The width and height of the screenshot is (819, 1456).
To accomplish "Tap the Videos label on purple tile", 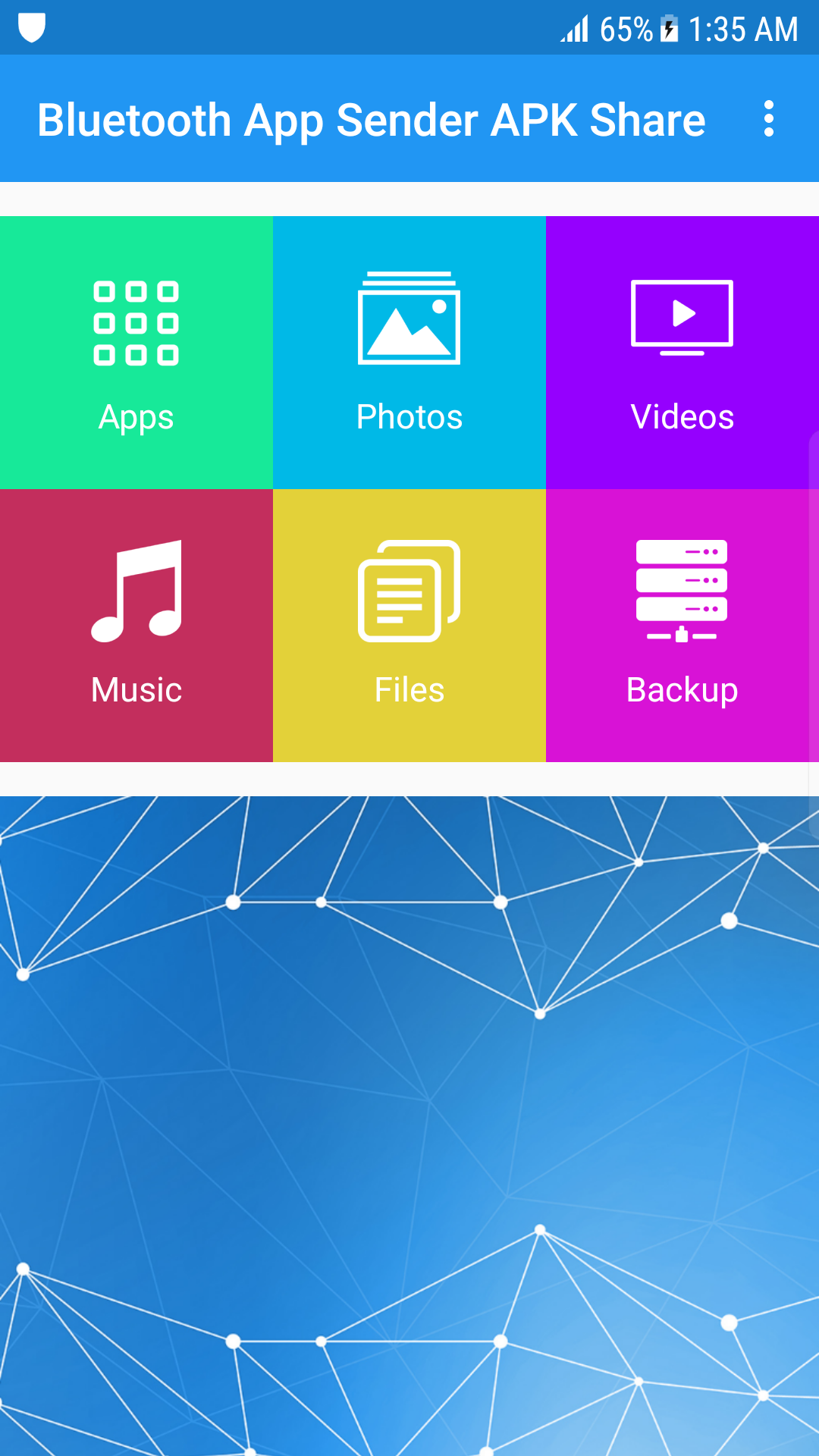I will (x=682, y=416).
